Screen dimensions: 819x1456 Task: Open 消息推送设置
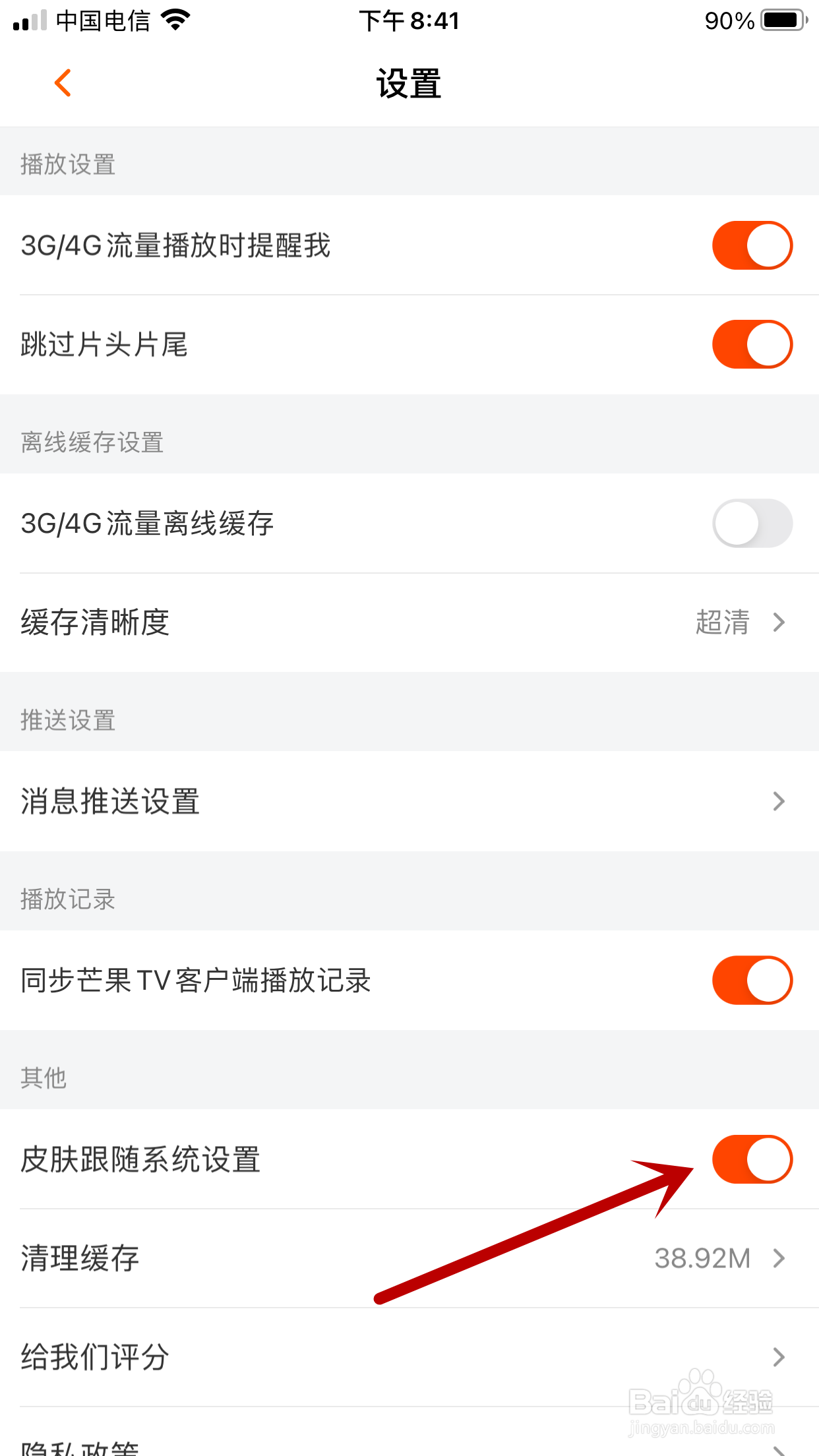click(x=409, y=801)
